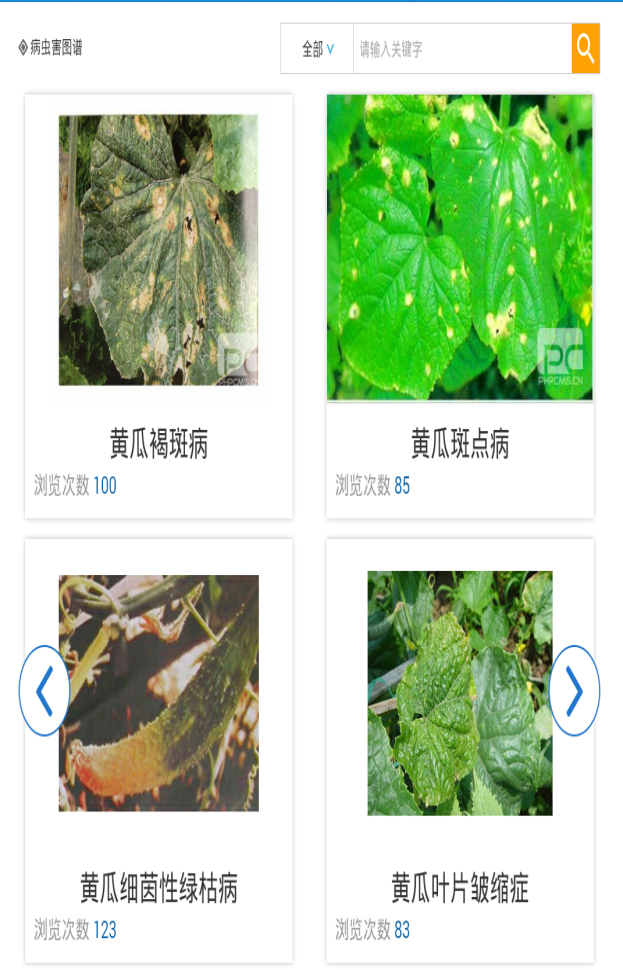Go to the previous page arrow
Viewport: 623px width, 970px height.
coord(44,691)
